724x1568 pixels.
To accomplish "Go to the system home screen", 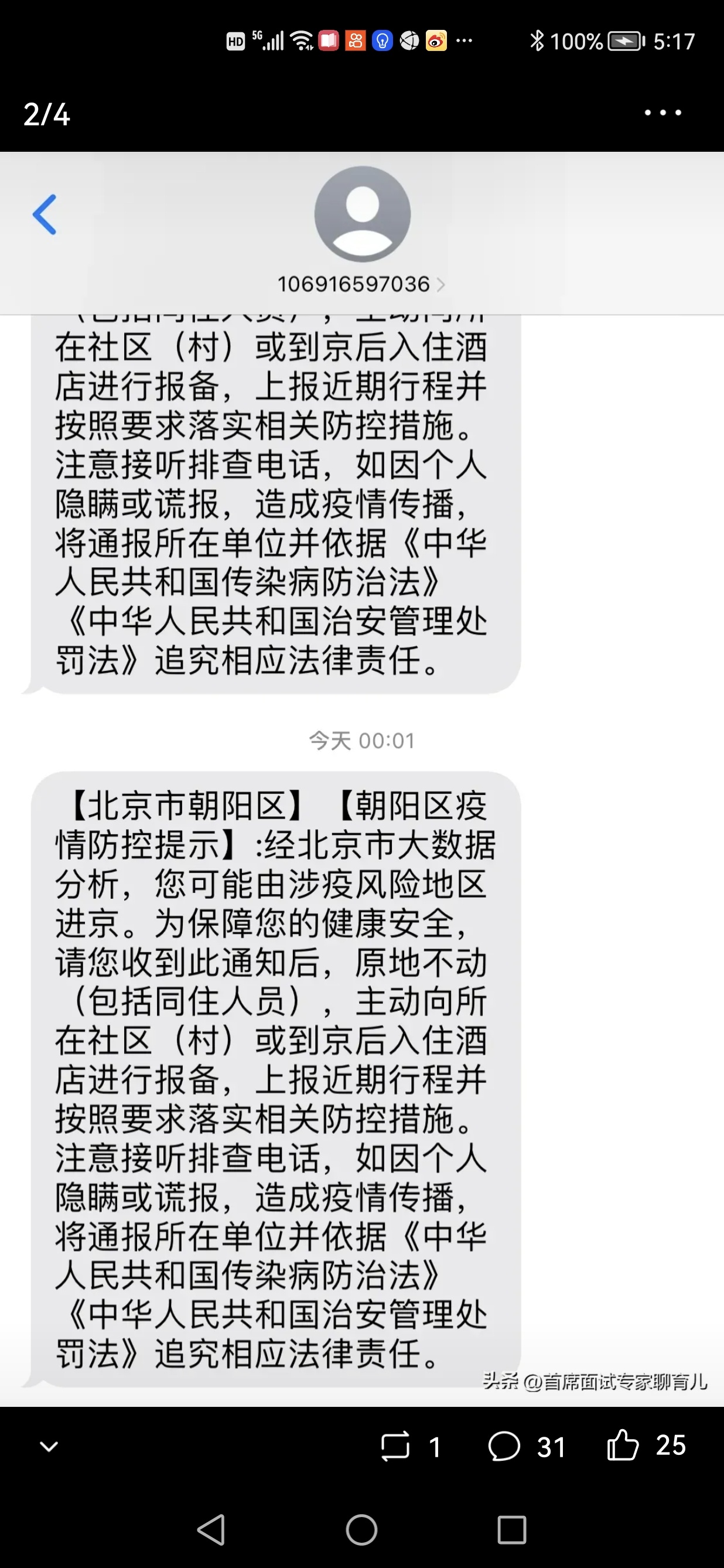I will pyautogui.click(x=361, y=1530).
